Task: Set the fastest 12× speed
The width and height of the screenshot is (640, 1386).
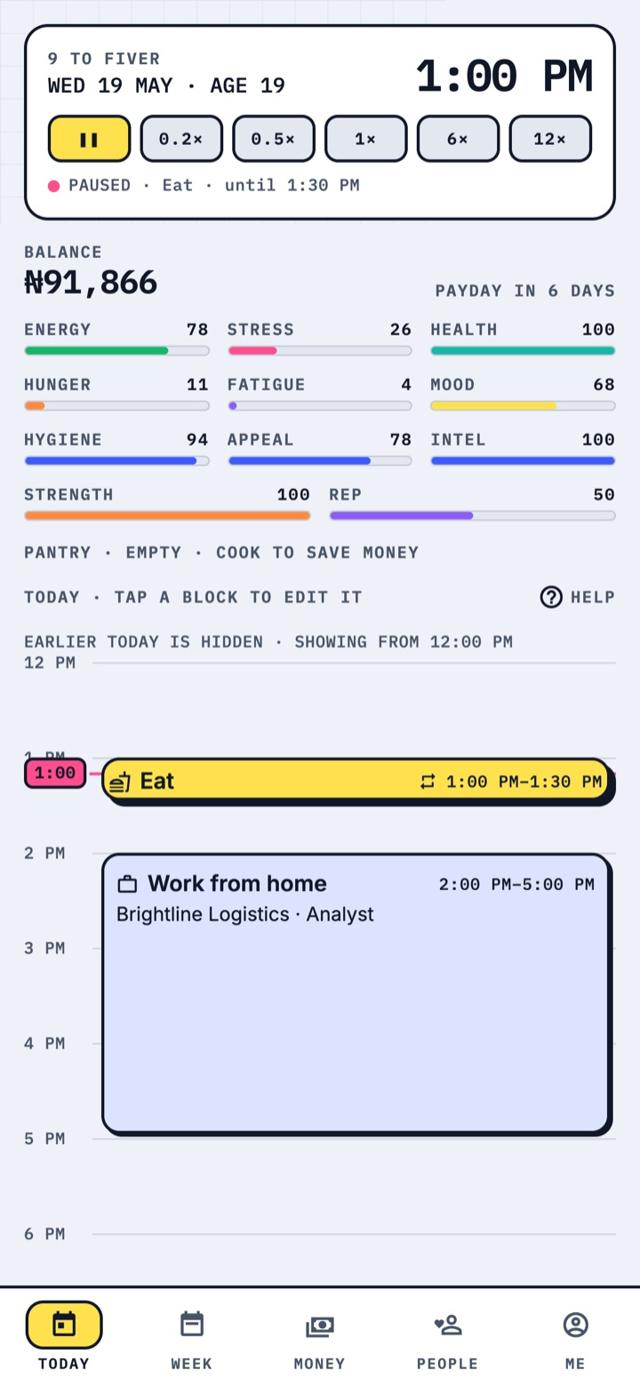Action: [x=550, y=139]
